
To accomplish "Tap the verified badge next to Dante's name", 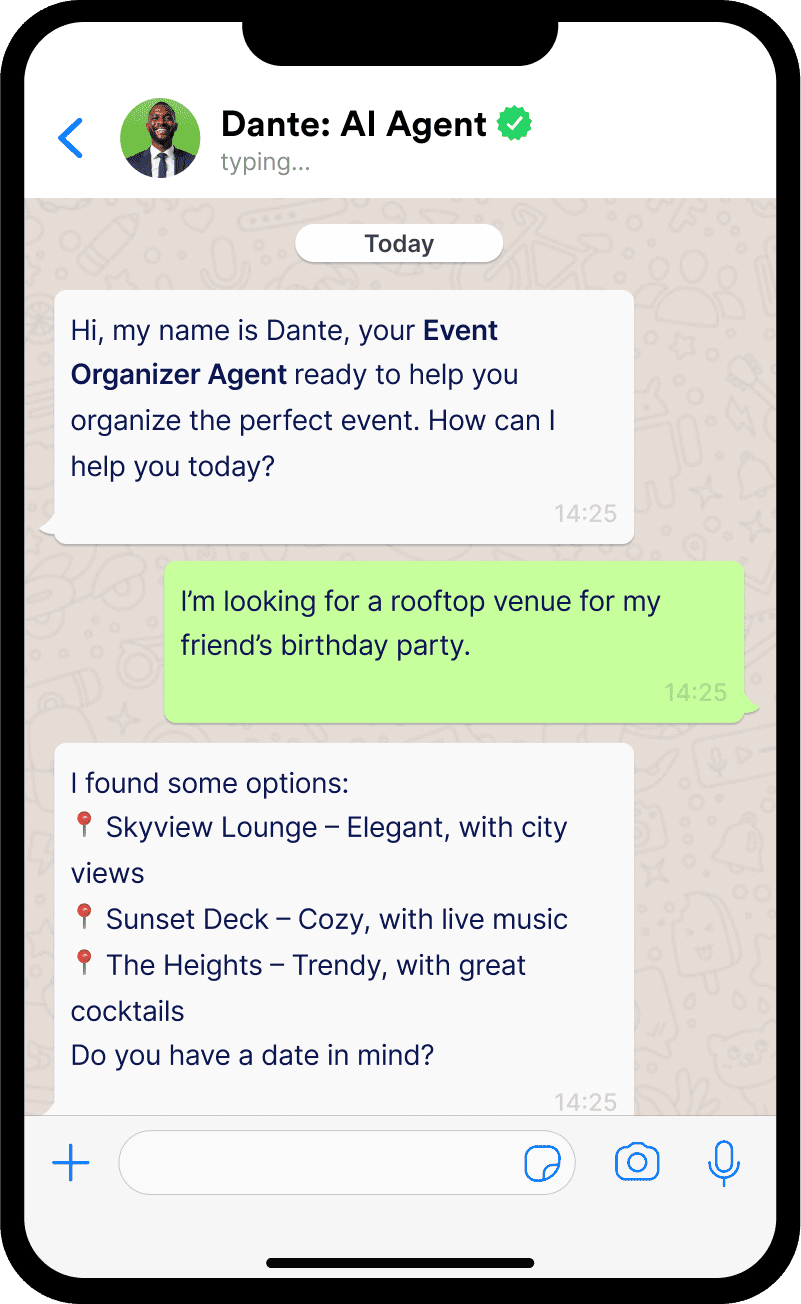I will [x=514, y=123].
